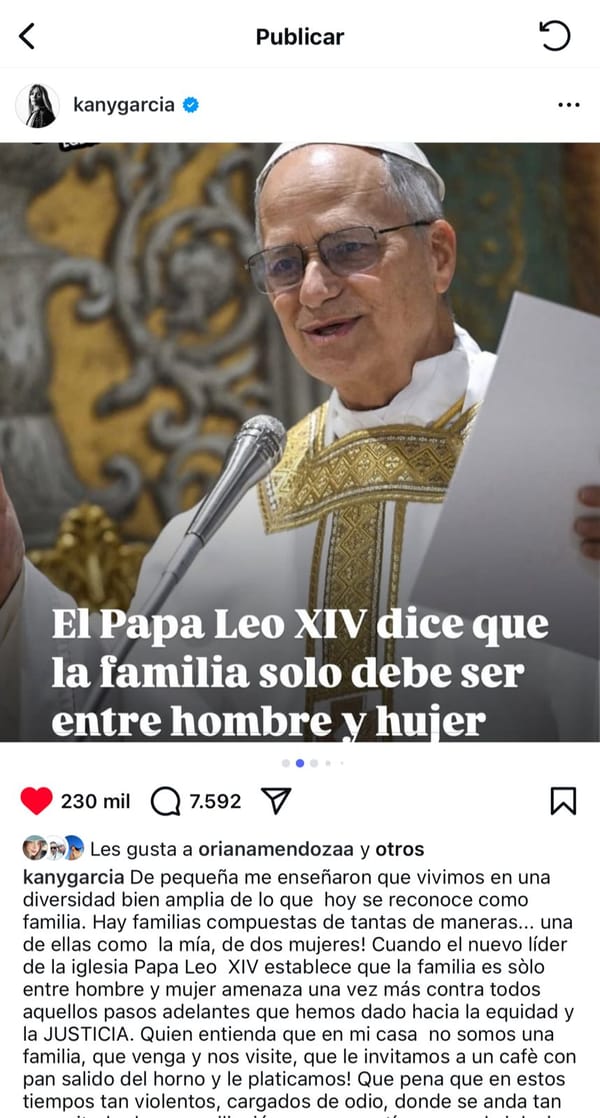Open the three-dot post options menu
This screenshot has height=1118, width=600.
[569, 106]
